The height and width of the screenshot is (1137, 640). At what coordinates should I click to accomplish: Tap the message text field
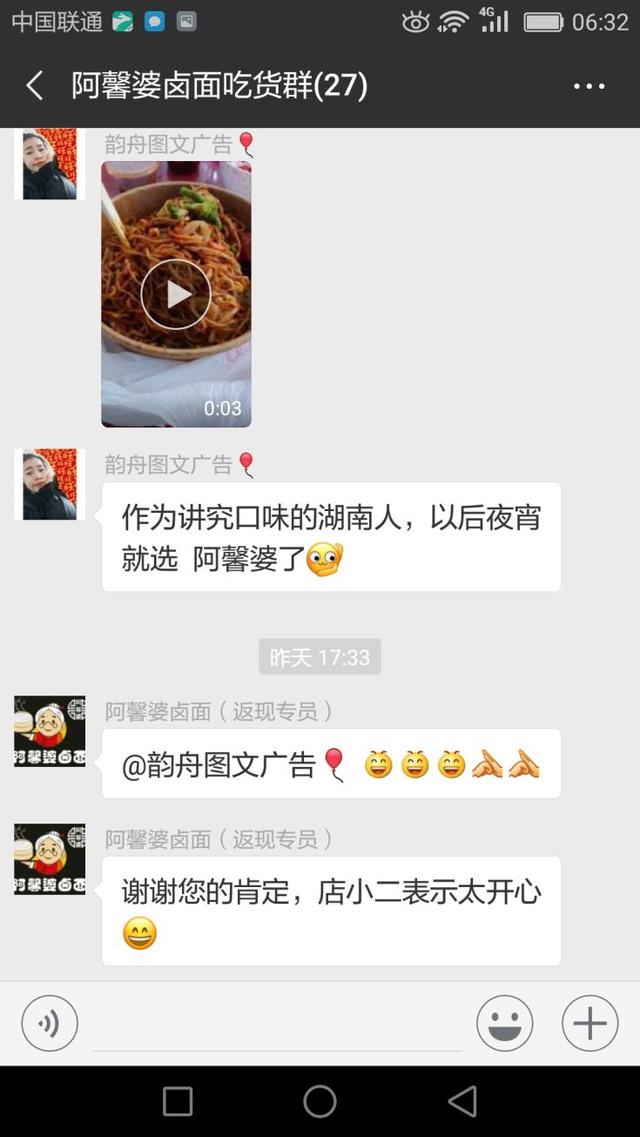[x=276, y=1025]
